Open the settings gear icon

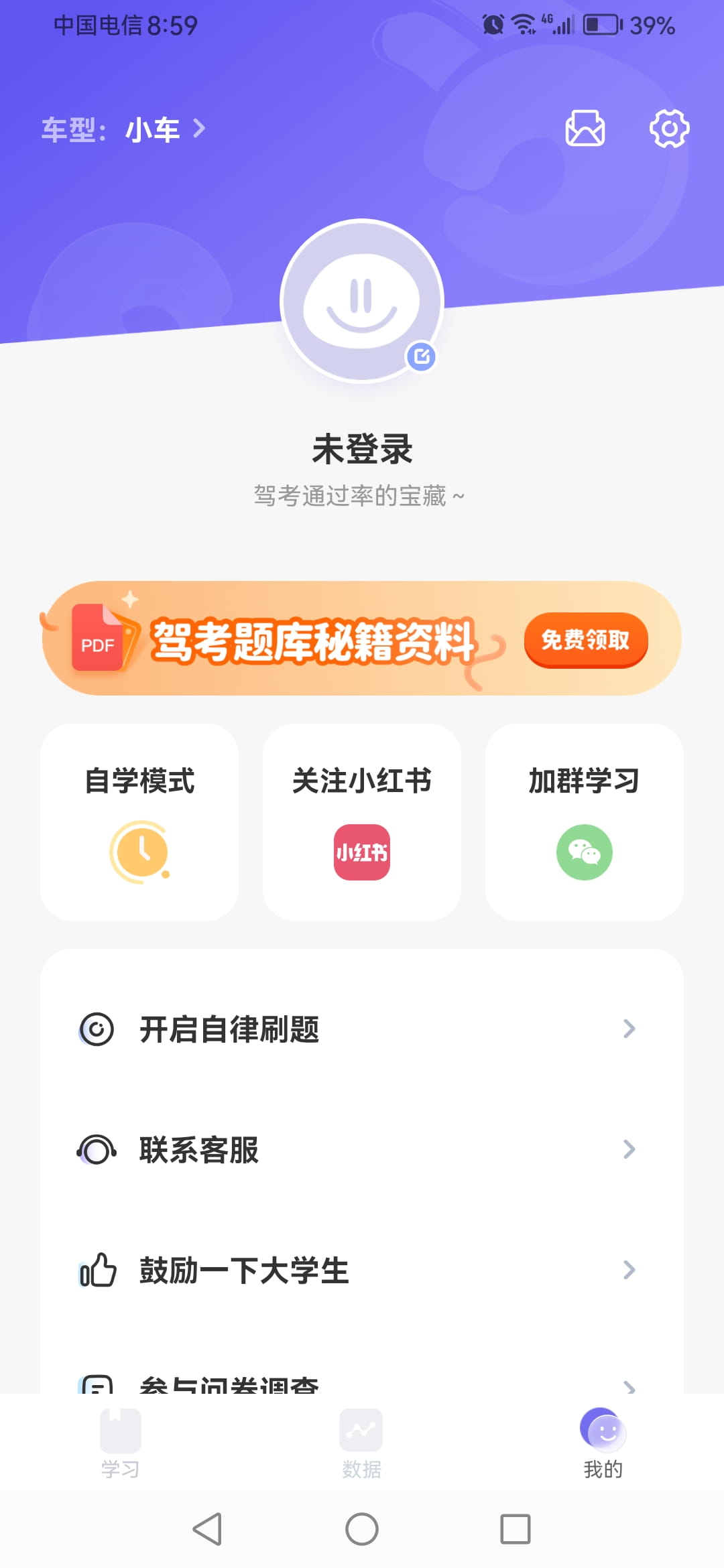click(668, 129)
